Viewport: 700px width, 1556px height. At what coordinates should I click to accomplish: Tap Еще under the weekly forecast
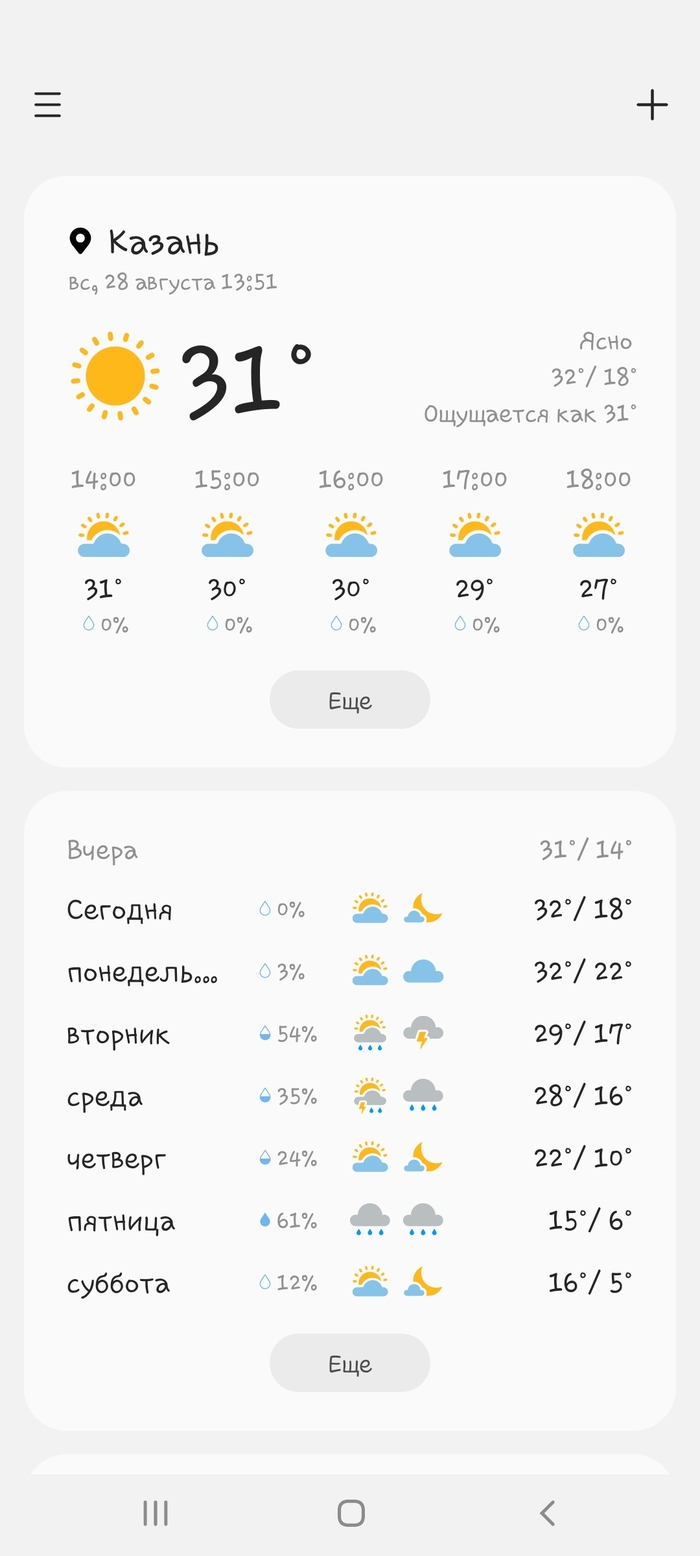[349, 1363]
